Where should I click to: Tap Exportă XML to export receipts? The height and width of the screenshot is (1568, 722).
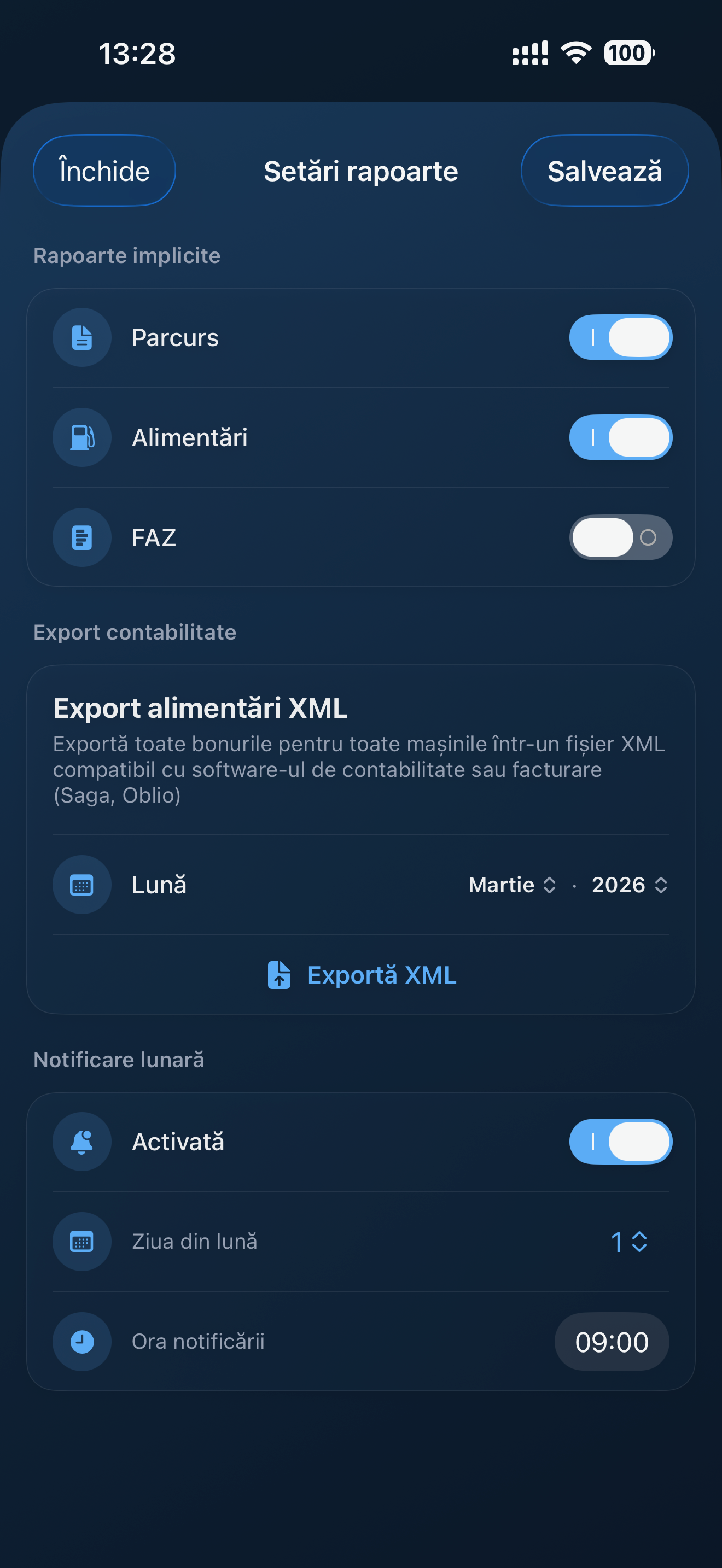pyautogui.click(x=362, y=975)
